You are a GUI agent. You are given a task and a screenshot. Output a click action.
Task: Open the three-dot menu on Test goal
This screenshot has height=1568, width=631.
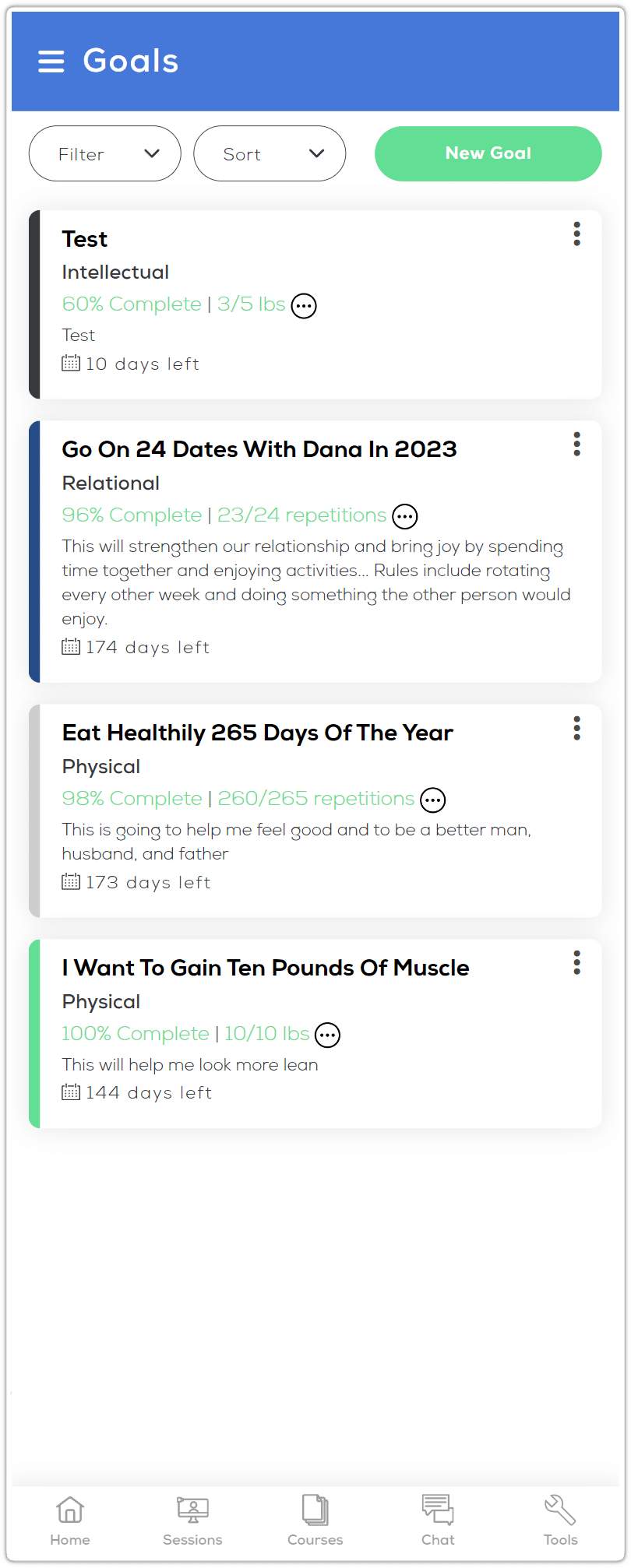(577, 234)
